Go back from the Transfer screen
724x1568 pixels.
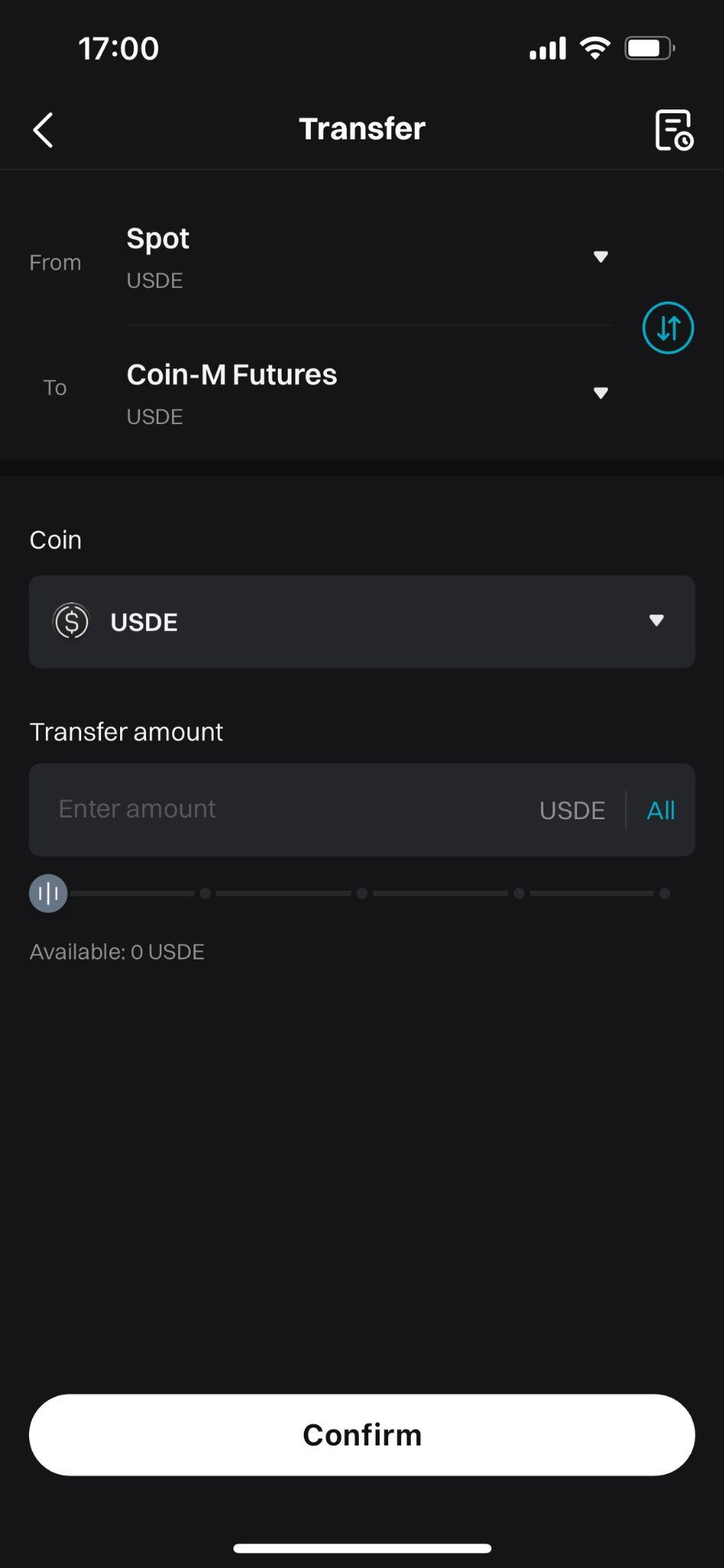(x=44, y=129)
